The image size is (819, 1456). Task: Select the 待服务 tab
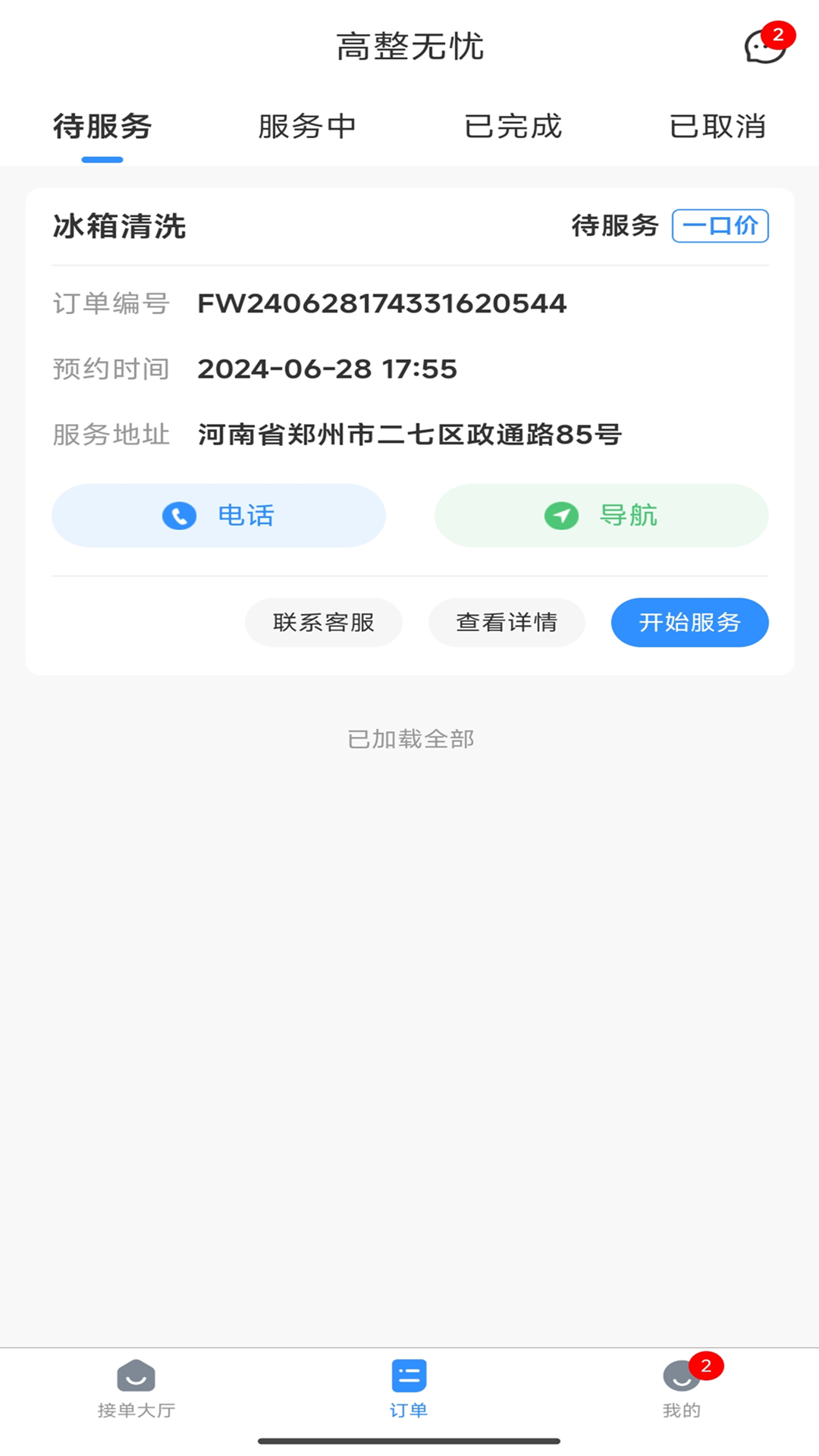tap(102, 127)
